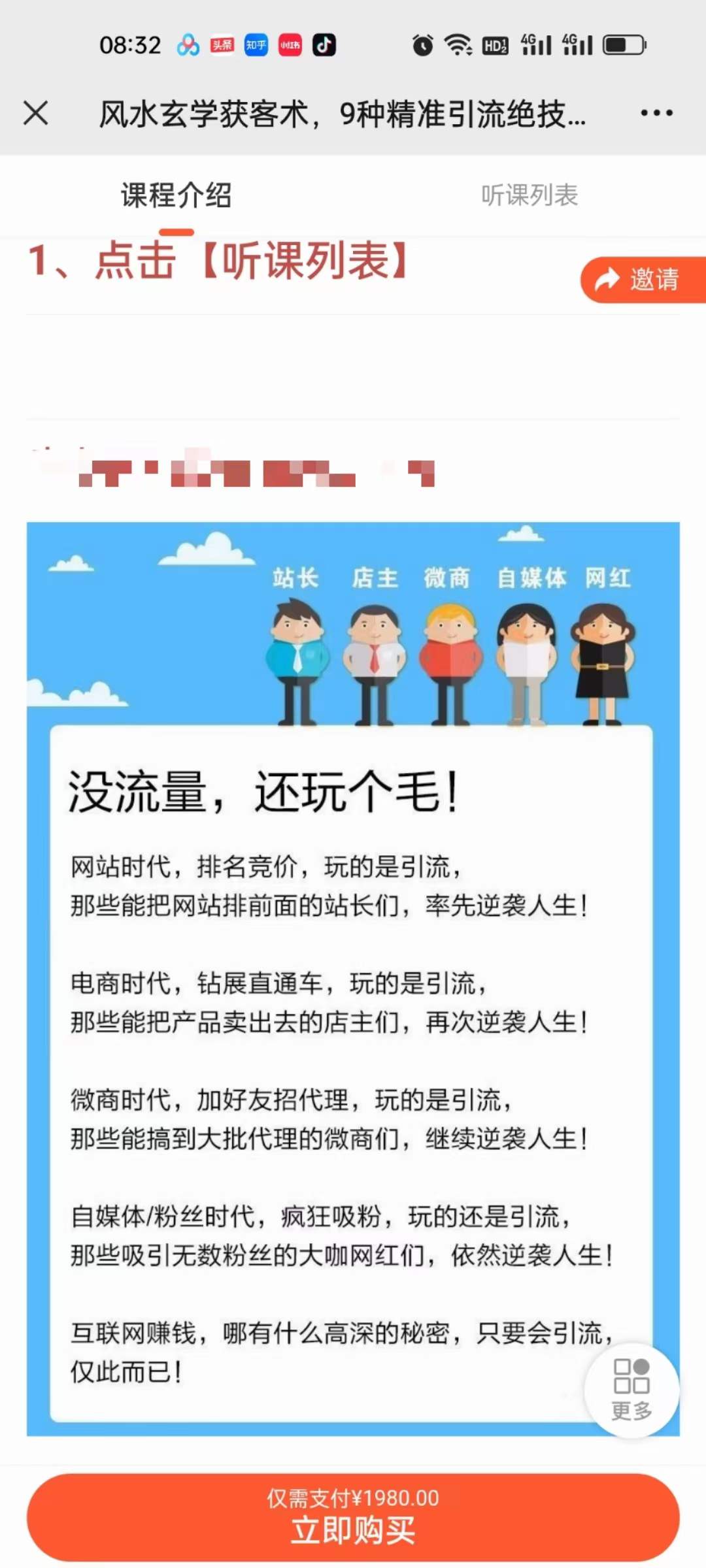Click the orange 邀请 invite button

(x=644, y=280)
